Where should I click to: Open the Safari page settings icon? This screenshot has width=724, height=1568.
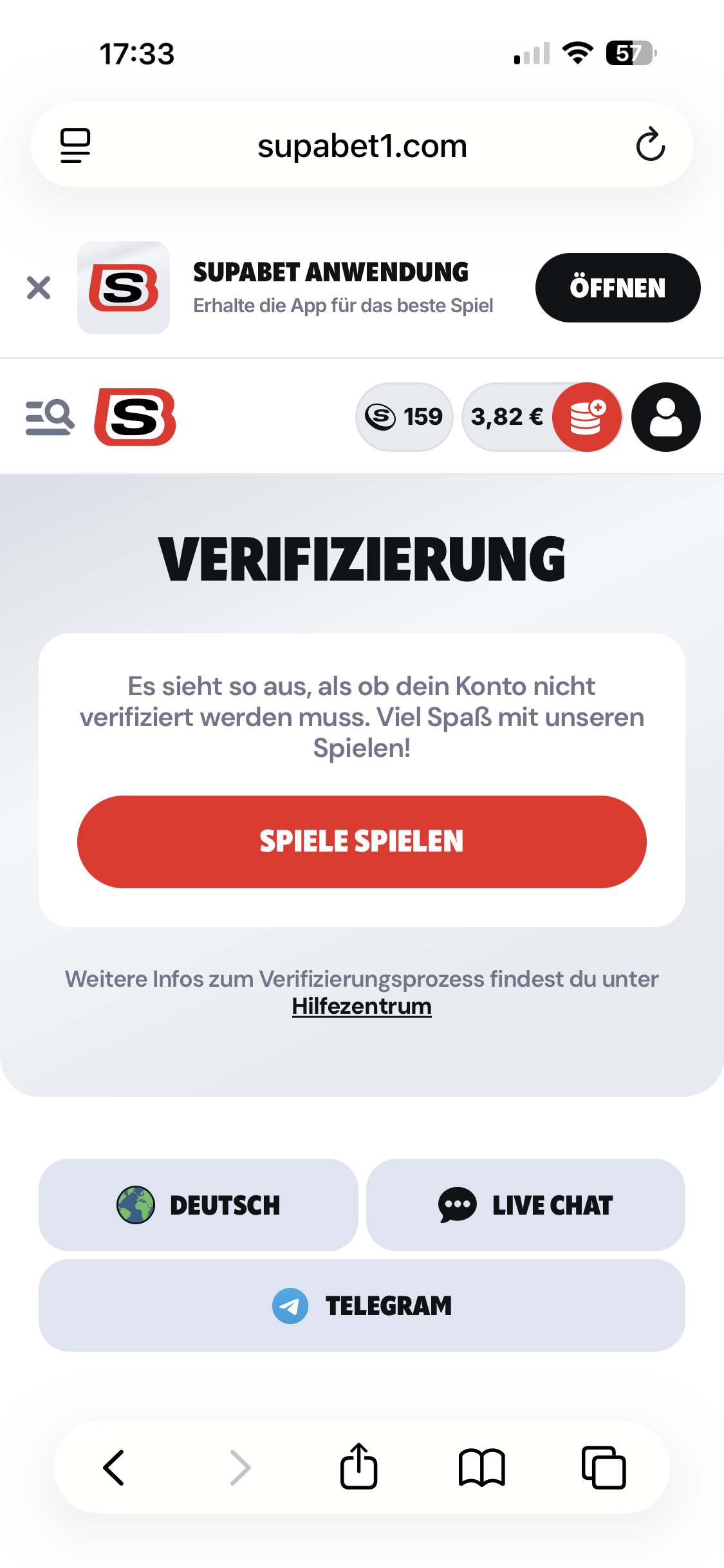click(75, 145)
